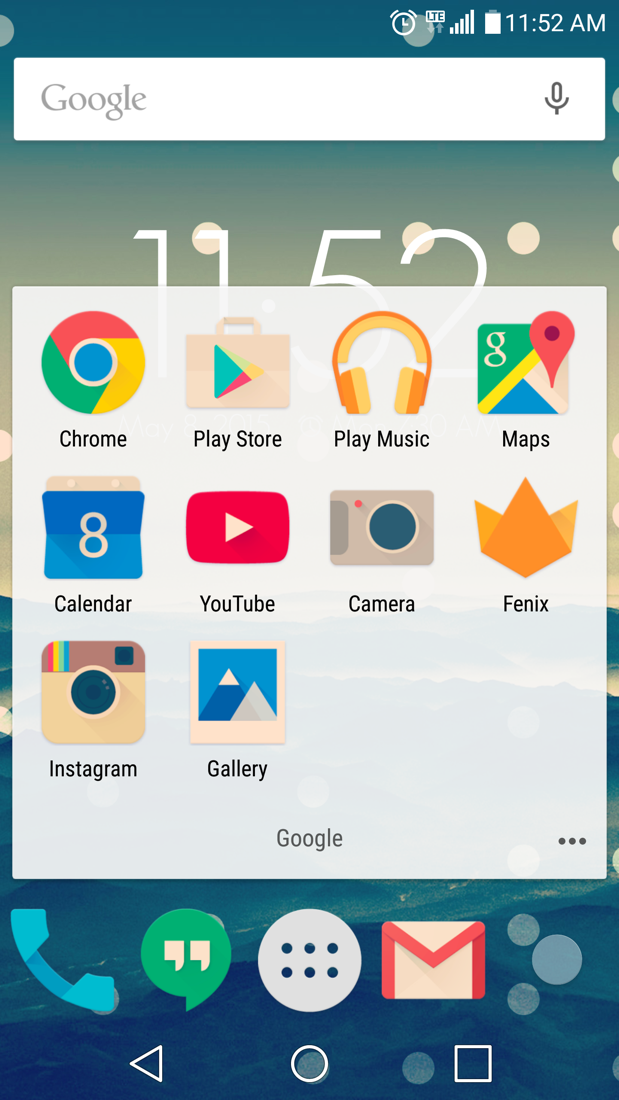Viewport: 619px width, 1100px height.
Task: Start voice search with the microphone
Action: pyautogui.click(x=556, y=99)
